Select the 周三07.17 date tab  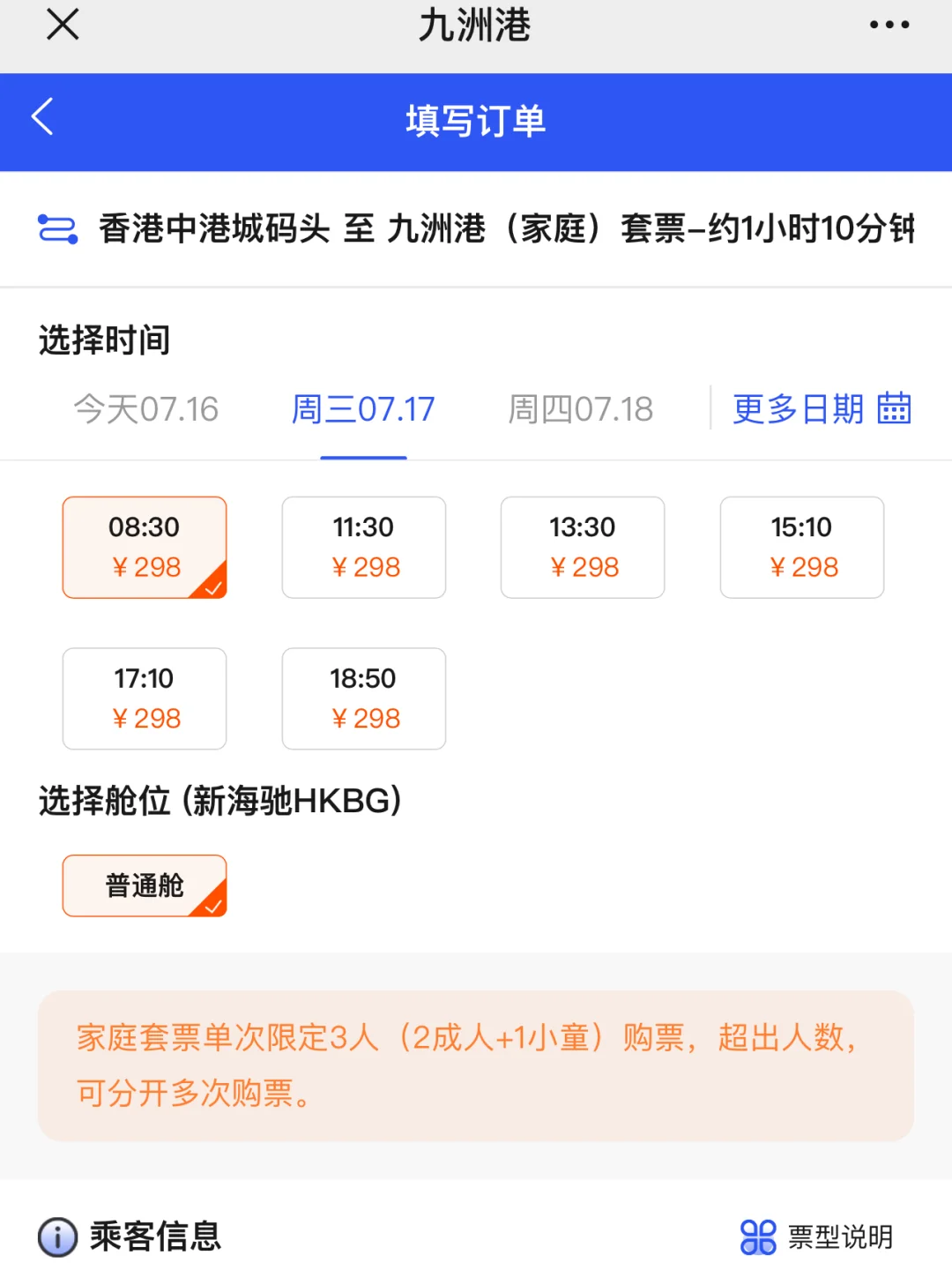[363, 409]
